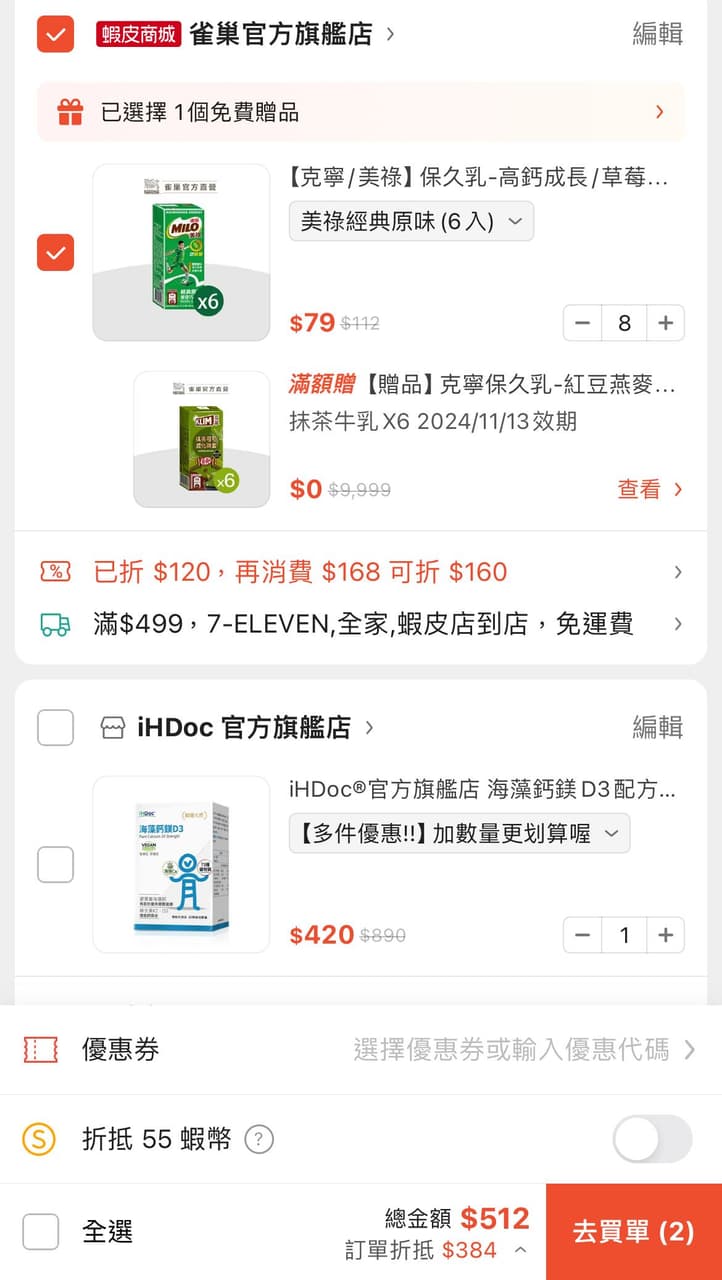This screenshot has height=1280, width=722.
Task: Open the selected free gift banner
Action: [x=360, y=112]
